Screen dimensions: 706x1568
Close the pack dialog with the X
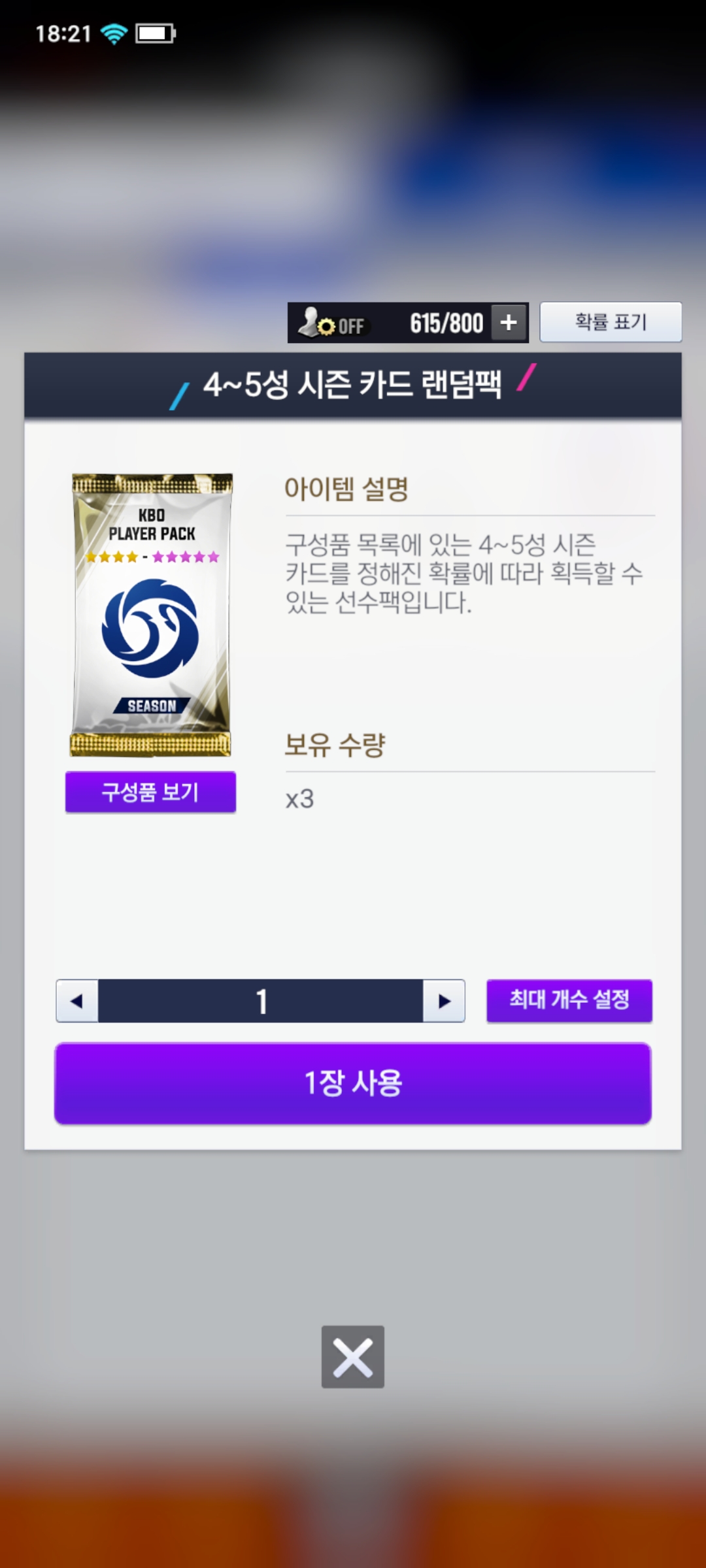point(353,1357)
